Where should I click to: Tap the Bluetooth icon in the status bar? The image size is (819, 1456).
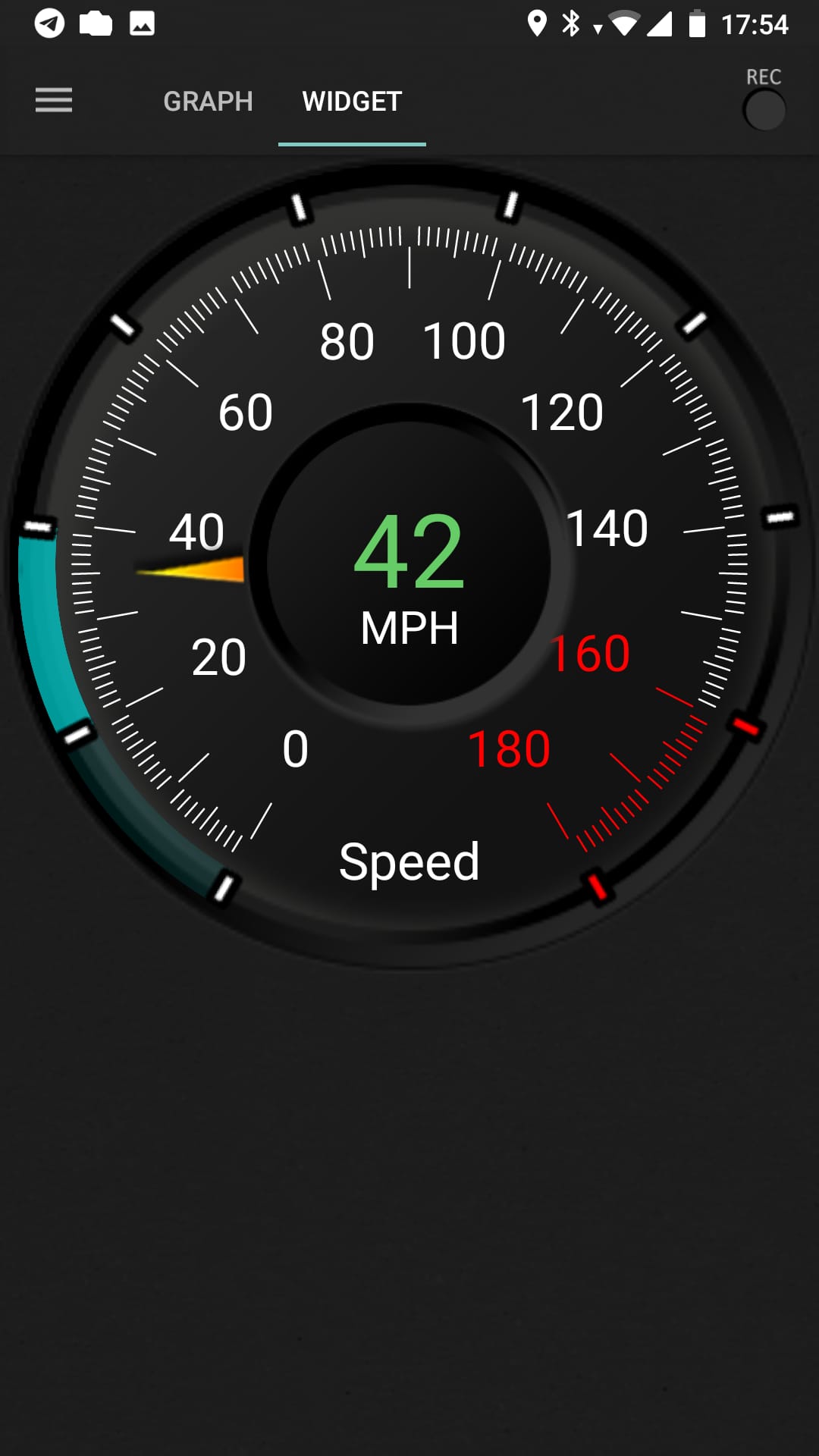coord(573,24)
